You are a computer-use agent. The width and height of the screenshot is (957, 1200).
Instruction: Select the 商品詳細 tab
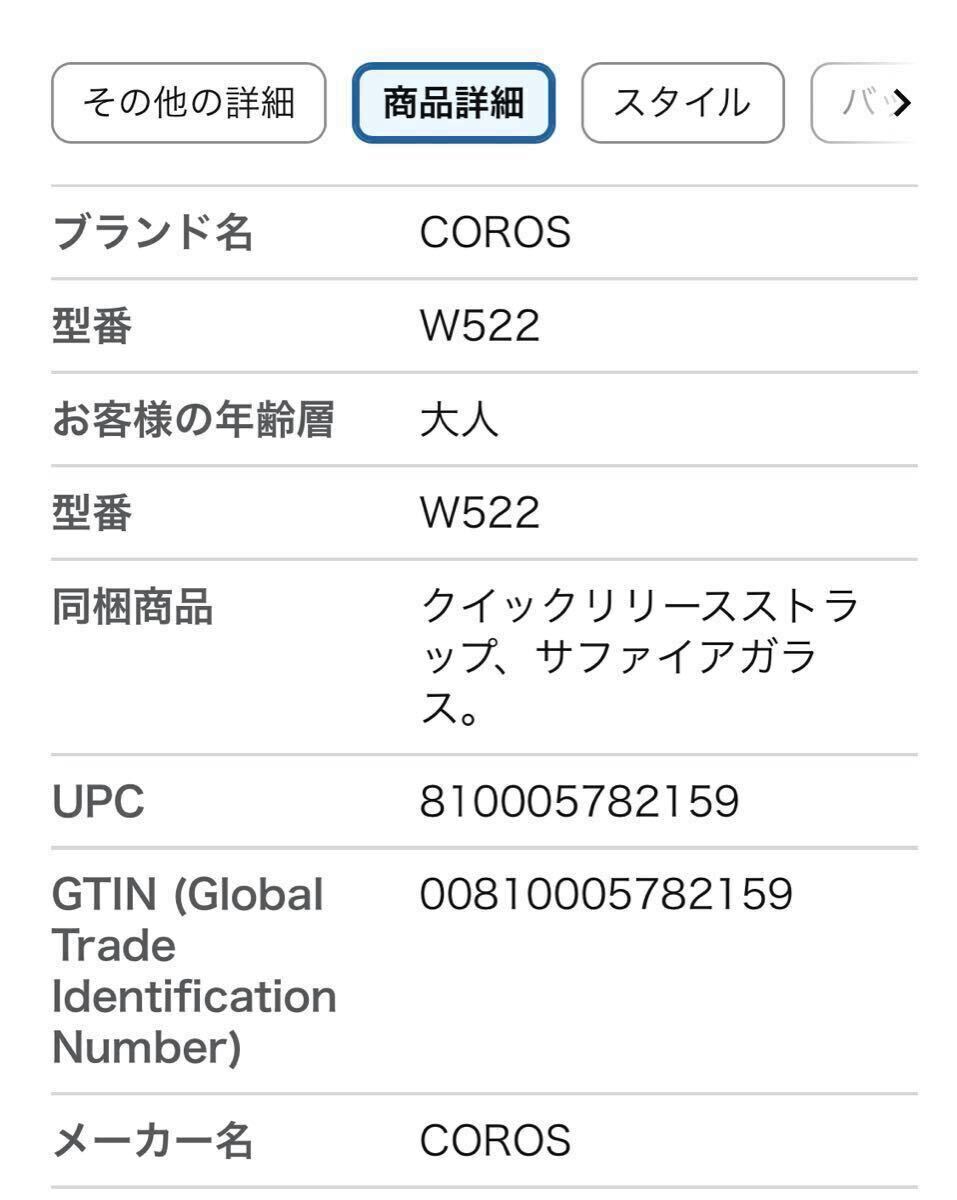tap(453, 103)
